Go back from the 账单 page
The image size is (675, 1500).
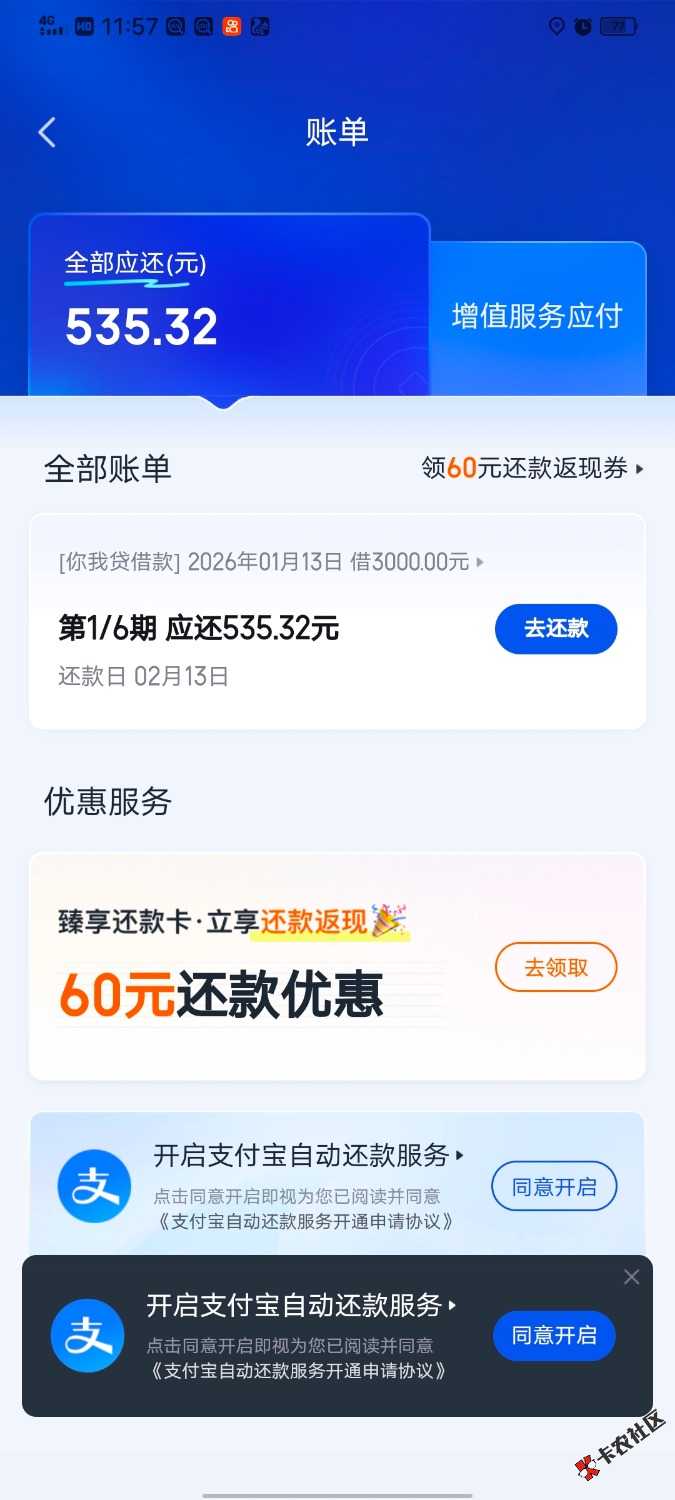[x=47, y=132]
